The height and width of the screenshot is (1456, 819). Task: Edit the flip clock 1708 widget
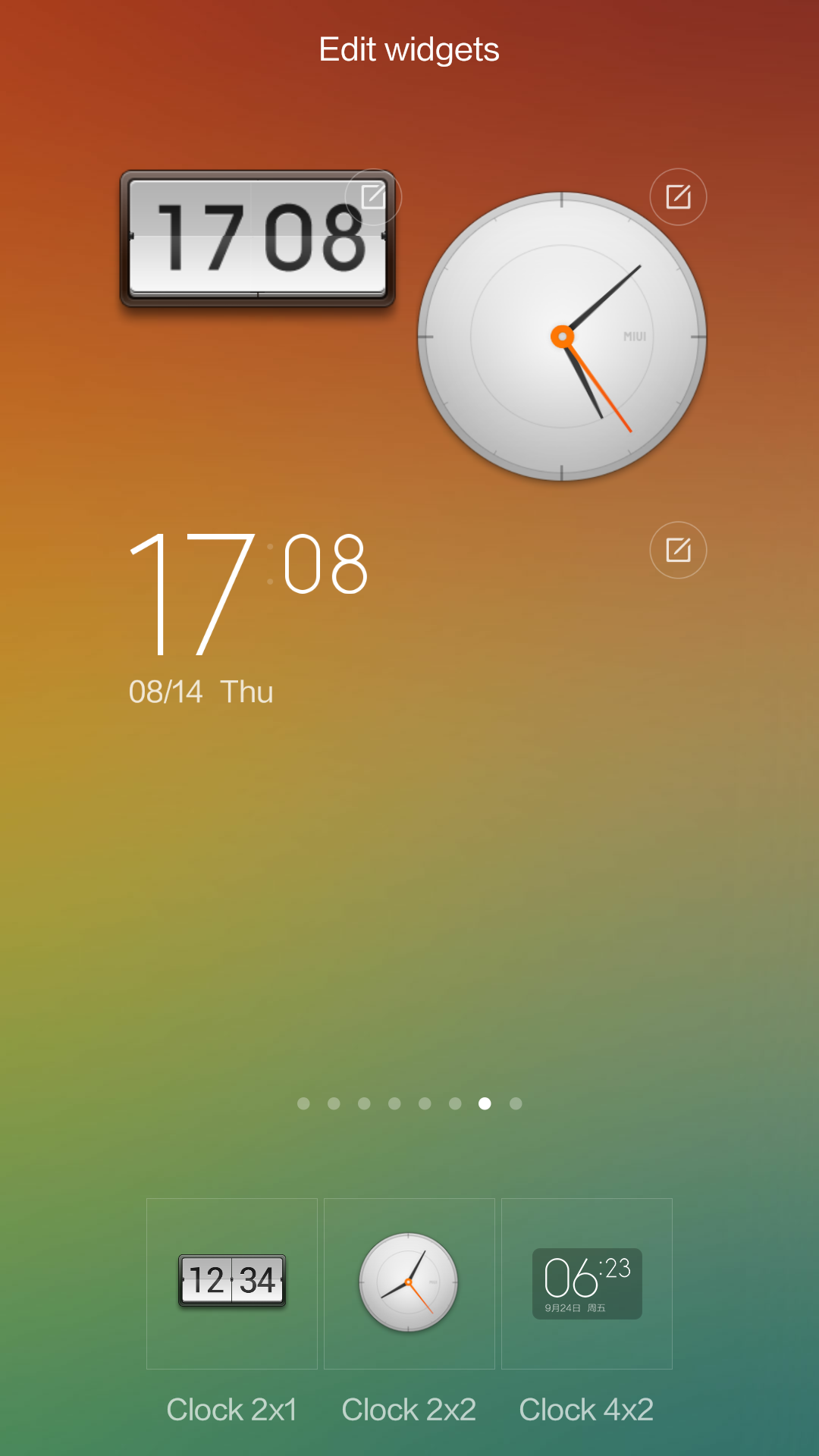373,197
